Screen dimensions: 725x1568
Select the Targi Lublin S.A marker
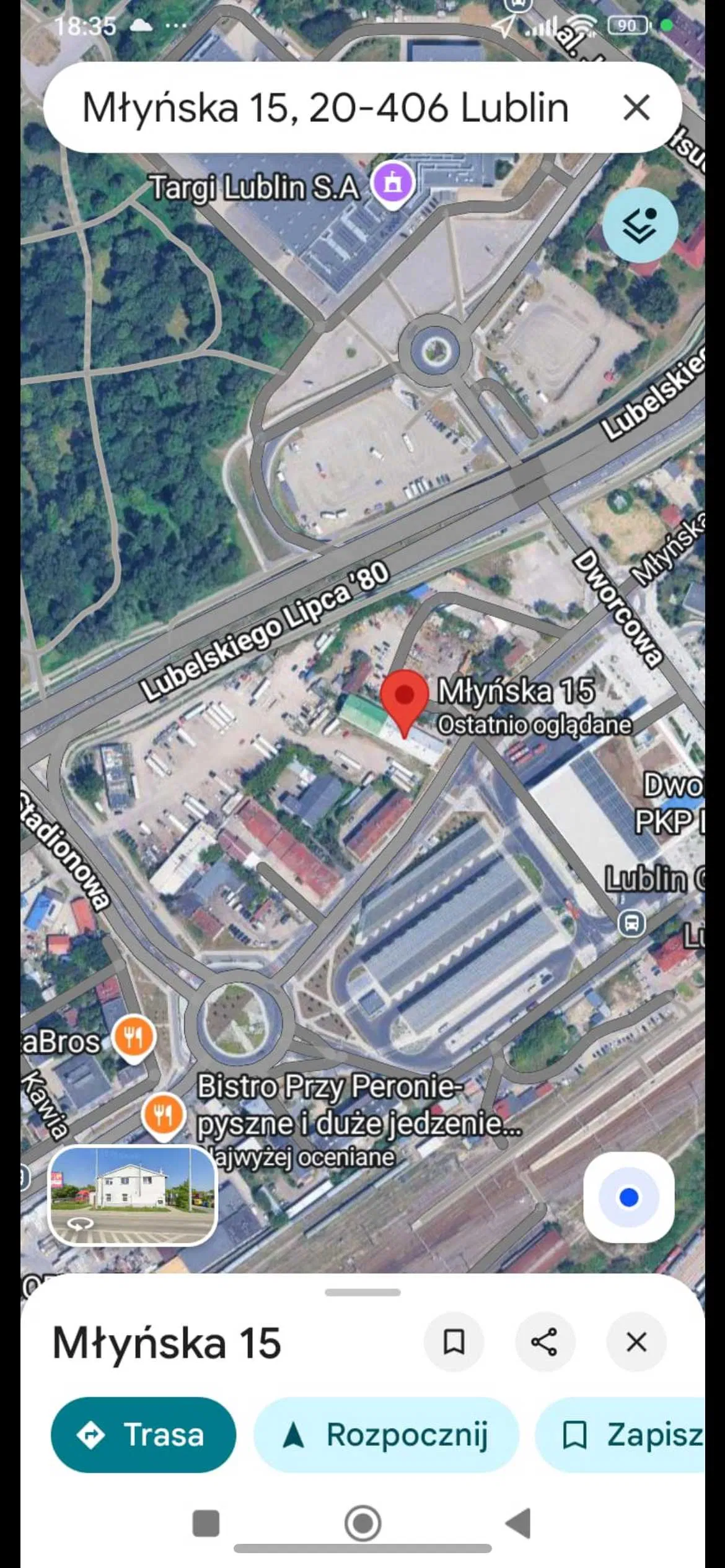(392, 183)
